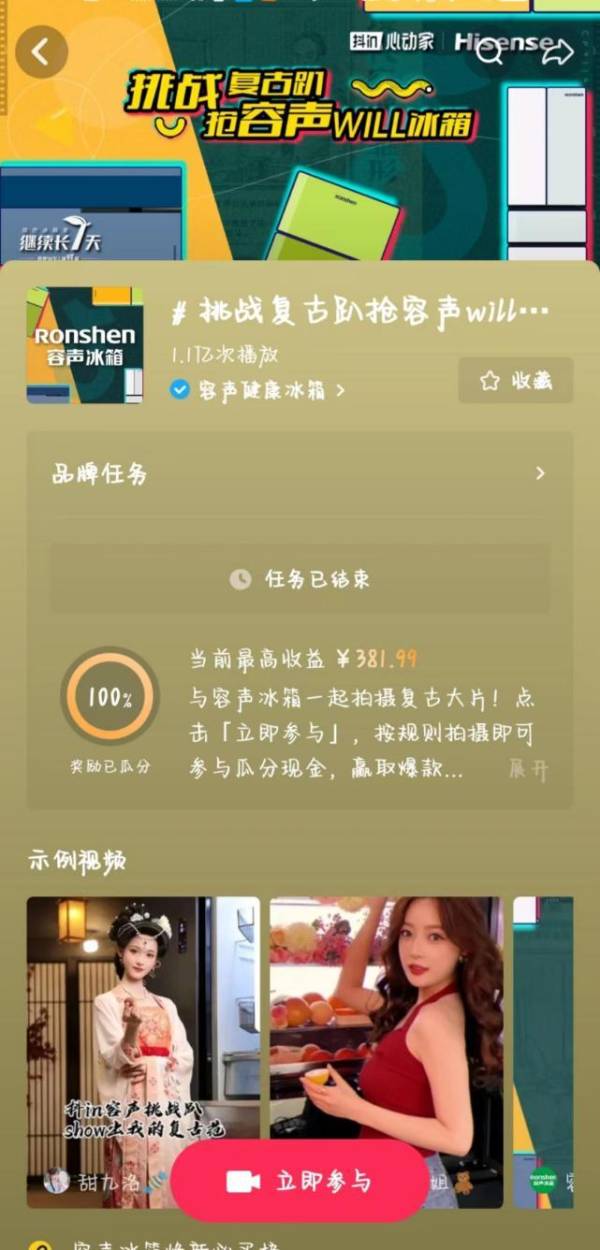
Task: Go back using the top-left arrow
Action: point(41,52)
